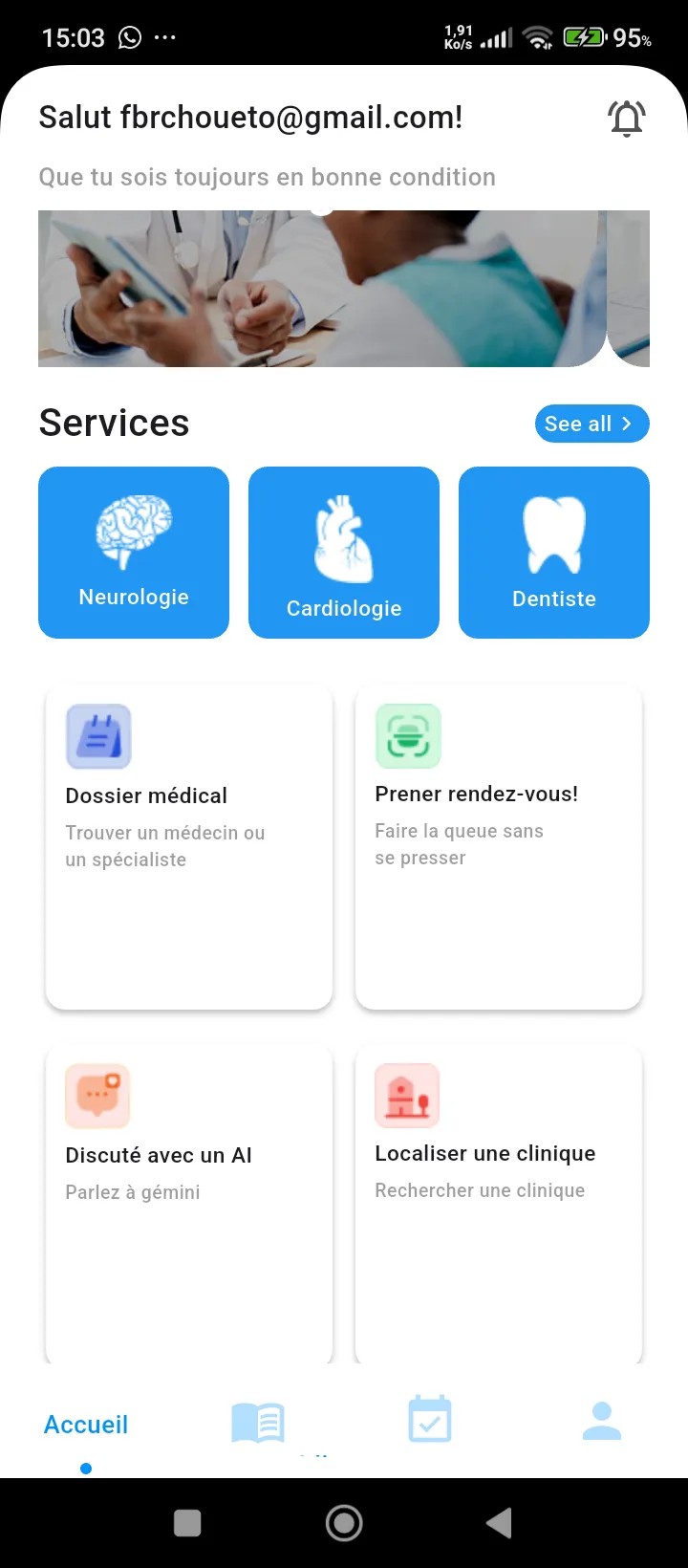Open notifications via the bell icon
This screenshot has width=688, height=1568.
[x=627, y=119]
